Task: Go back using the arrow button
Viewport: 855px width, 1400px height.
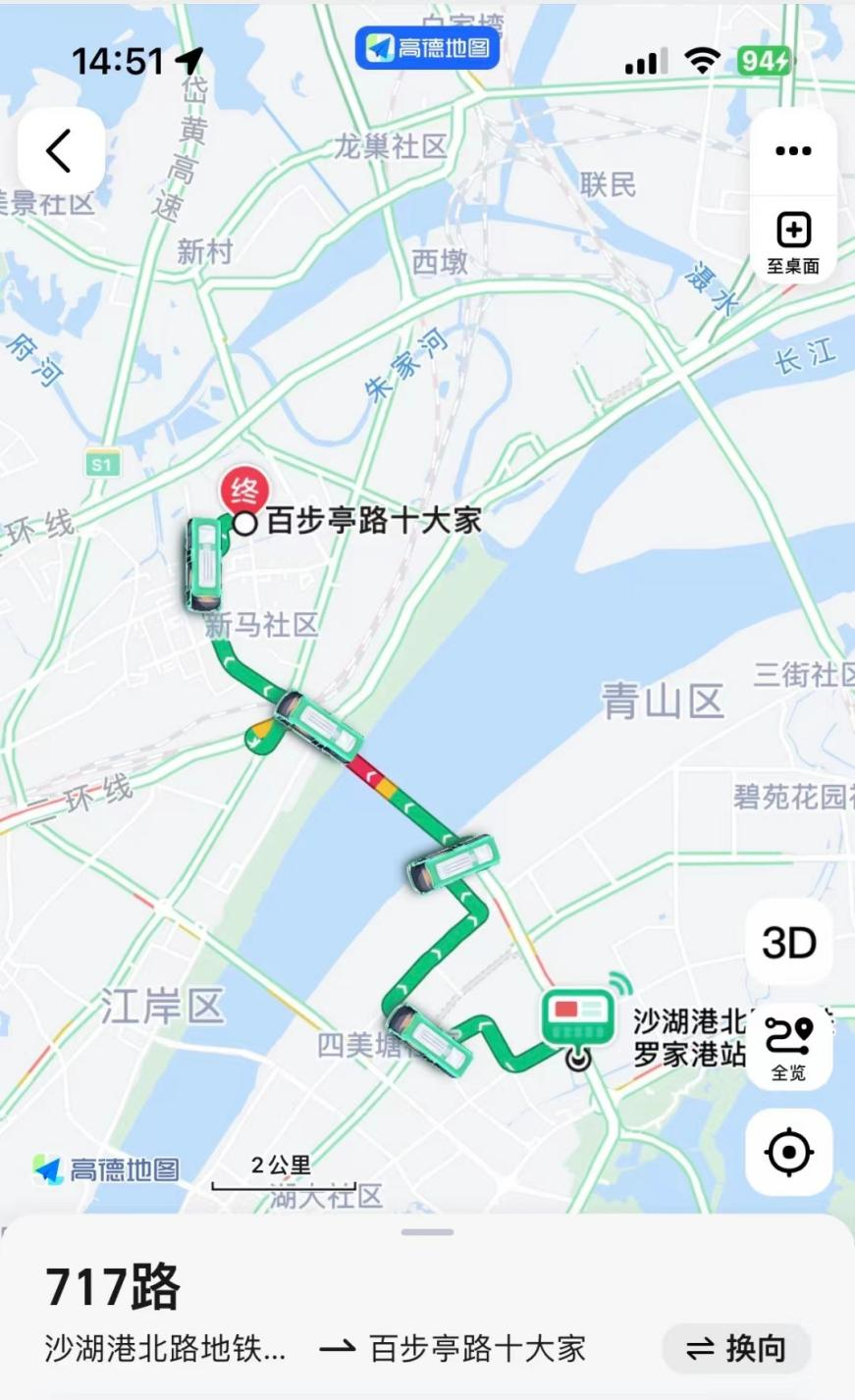Action: tap(61, 151)
